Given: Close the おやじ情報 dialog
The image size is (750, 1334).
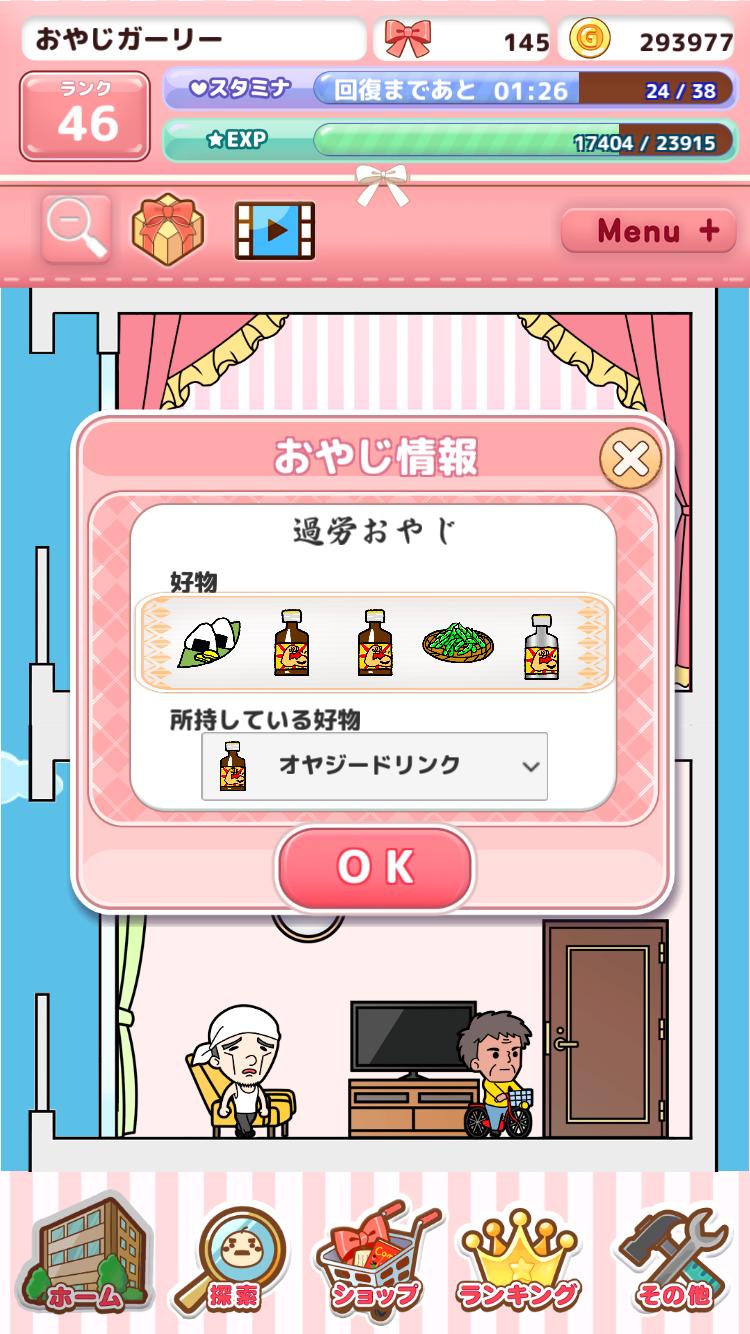Looking at the screenshot, I should coord(631,460).
